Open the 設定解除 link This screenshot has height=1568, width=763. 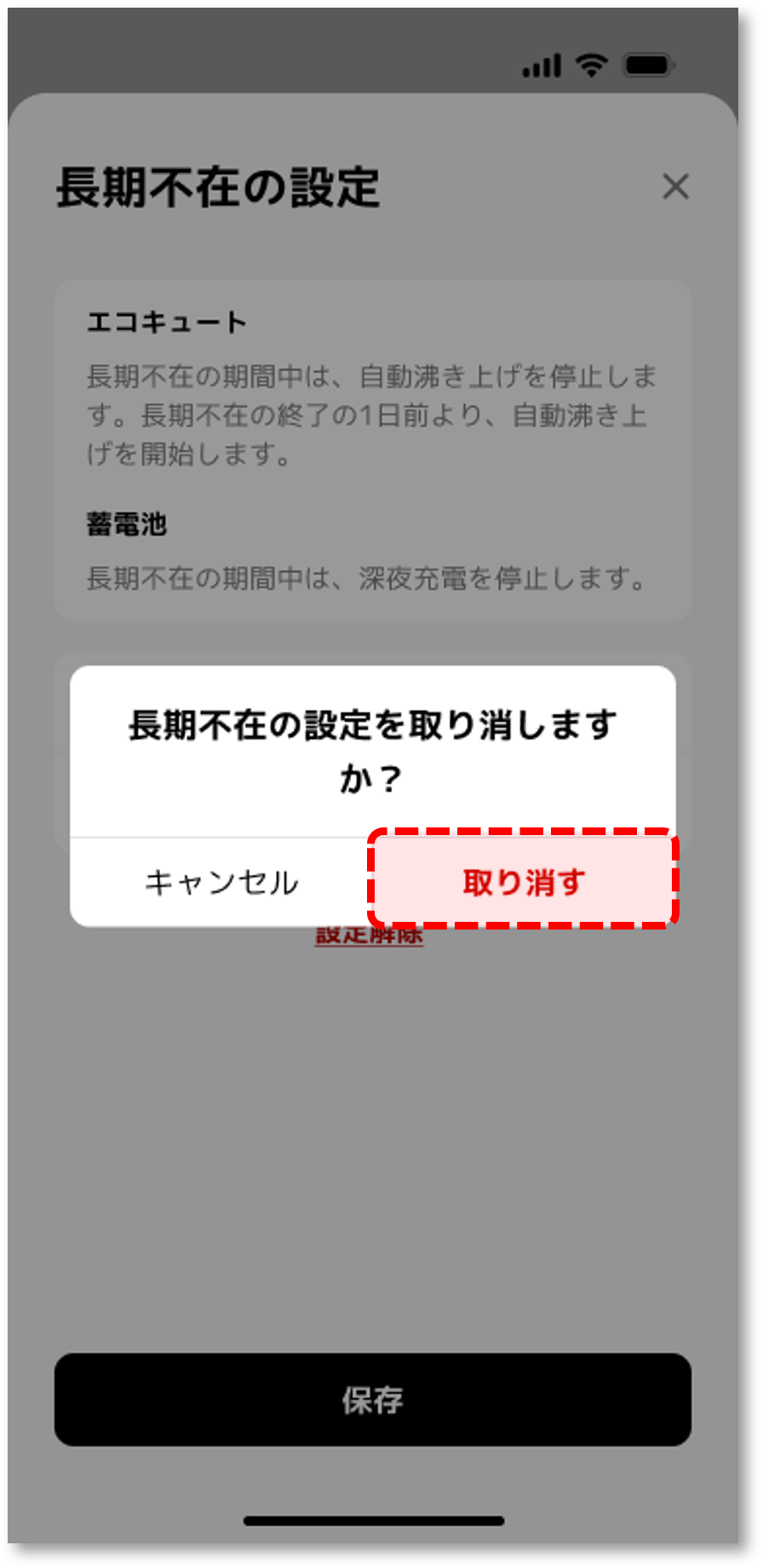click(370, 936)
